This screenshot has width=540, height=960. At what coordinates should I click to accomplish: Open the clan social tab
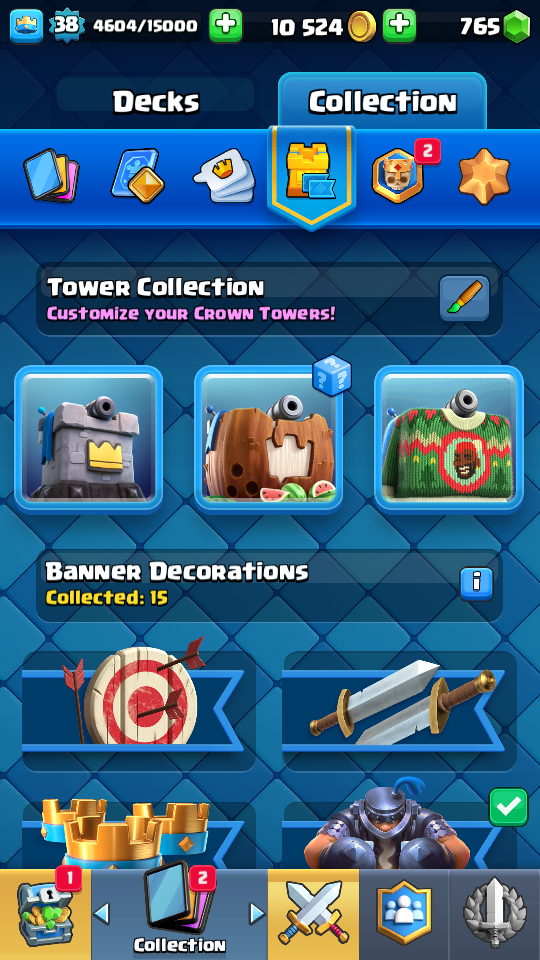pos(404,915)
